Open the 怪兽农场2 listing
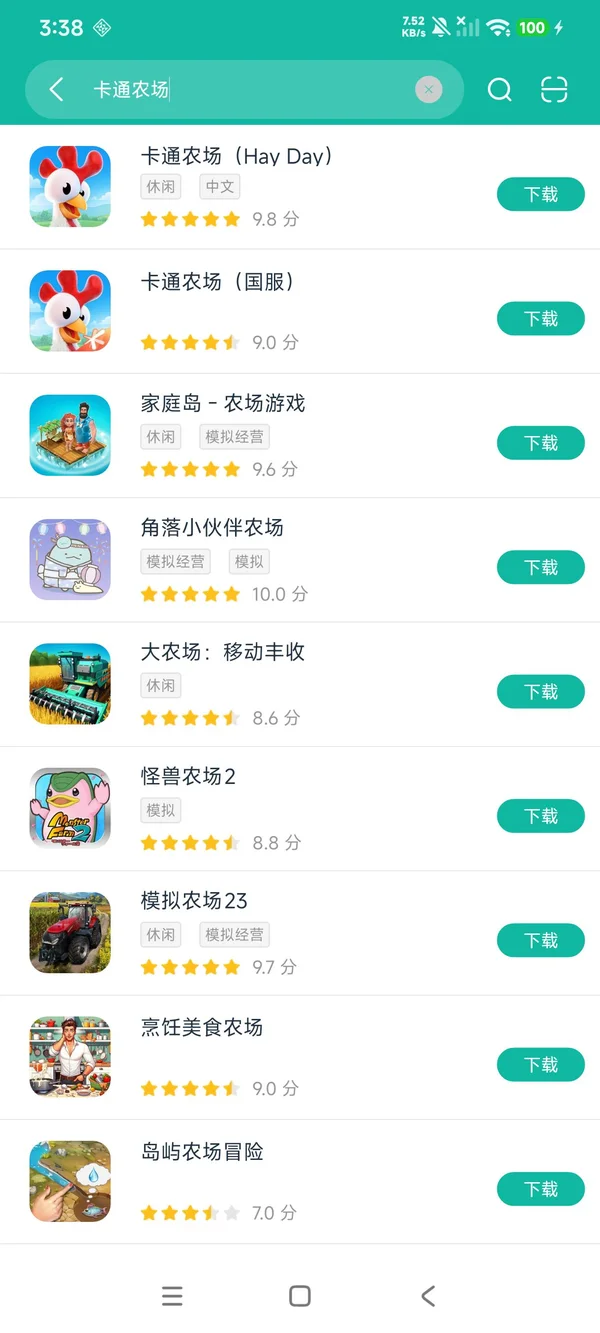Image resolution: width=600 pixels, height=1333 pixels. tap(300, 809)
